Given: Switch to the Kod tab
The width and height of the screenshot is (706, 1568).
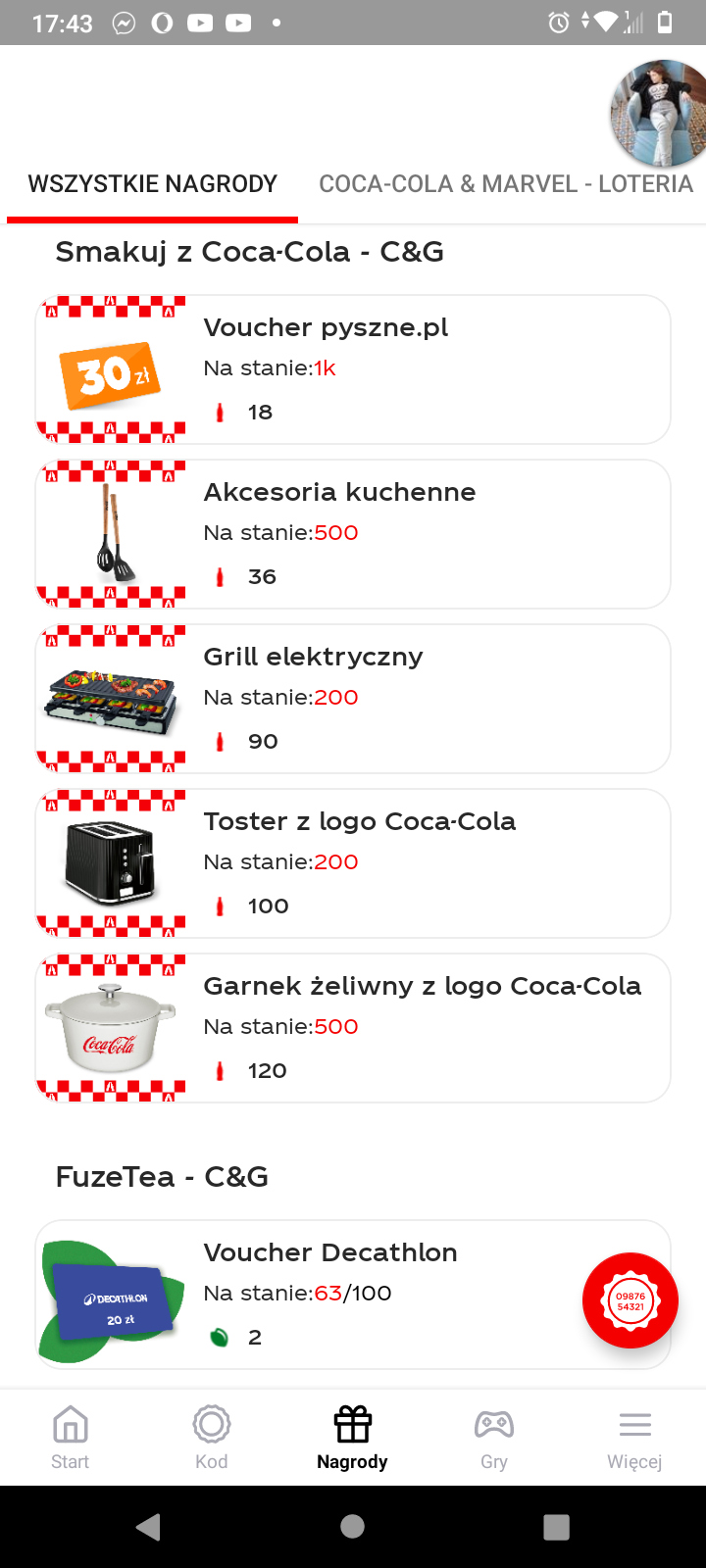Looking at the screenshot, I should pos(212,1437).
